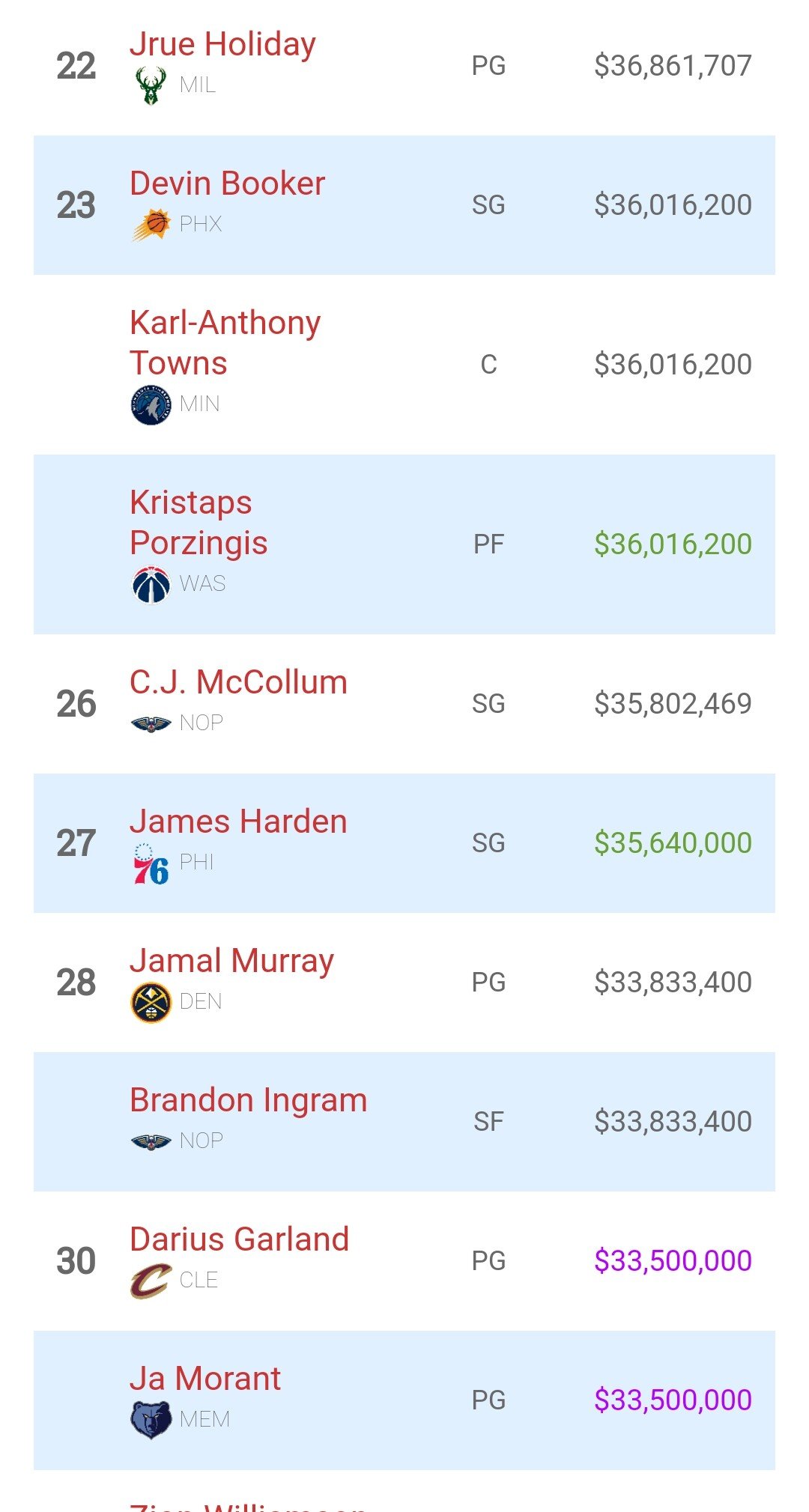This screenshot has height=1512, width=809.
Task: View Brandon Ingram's player details
Action: point(248,1101)
